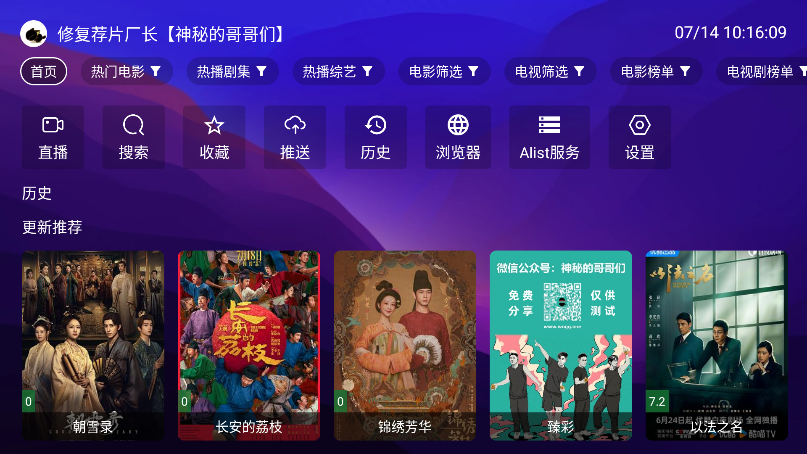Viewport: 807px width, 454px height.
Task: Switch to 电影榜单 tab
Action: [657, 71]
